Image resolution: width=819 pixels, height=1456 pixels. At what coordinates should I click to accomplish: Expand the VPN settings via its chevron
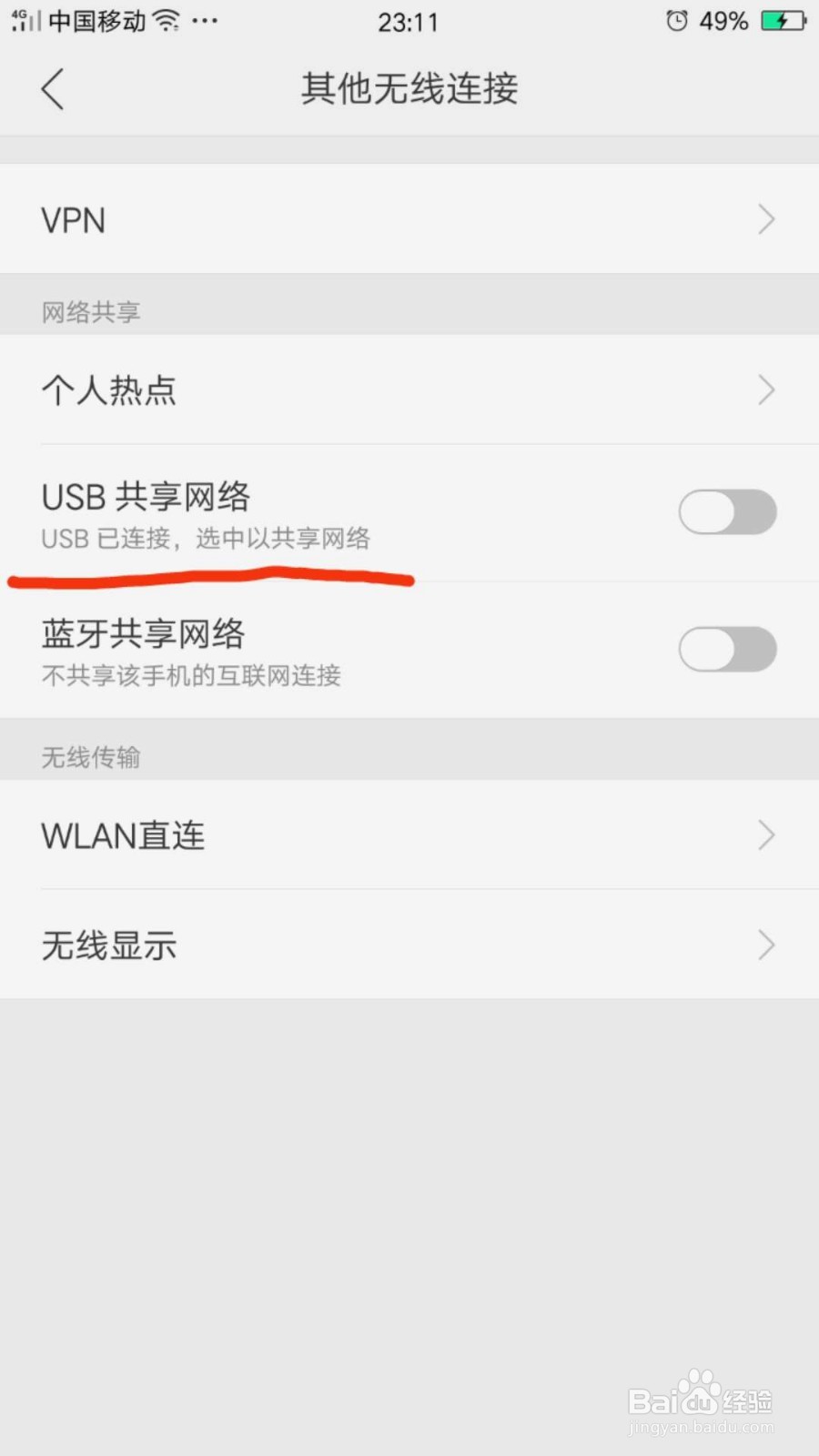point(765,219)
